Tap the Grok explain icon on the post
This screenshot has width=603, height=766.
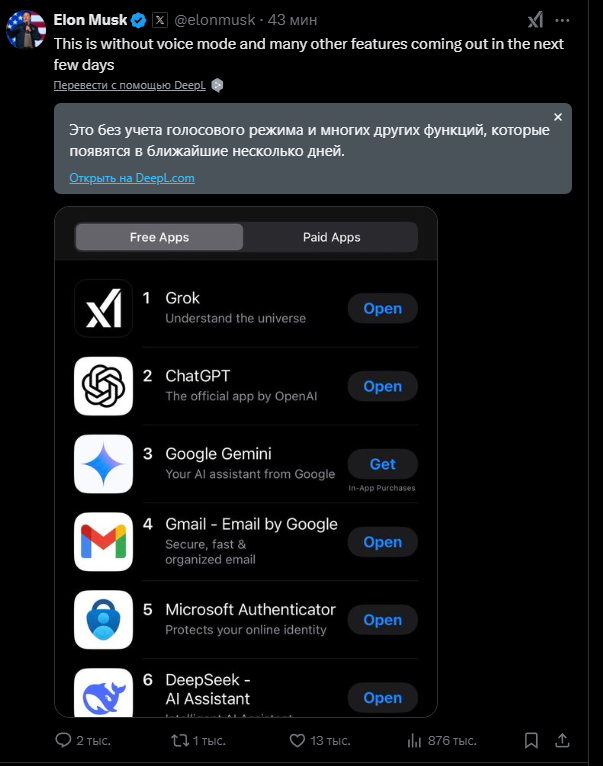(x=535, y=19)
